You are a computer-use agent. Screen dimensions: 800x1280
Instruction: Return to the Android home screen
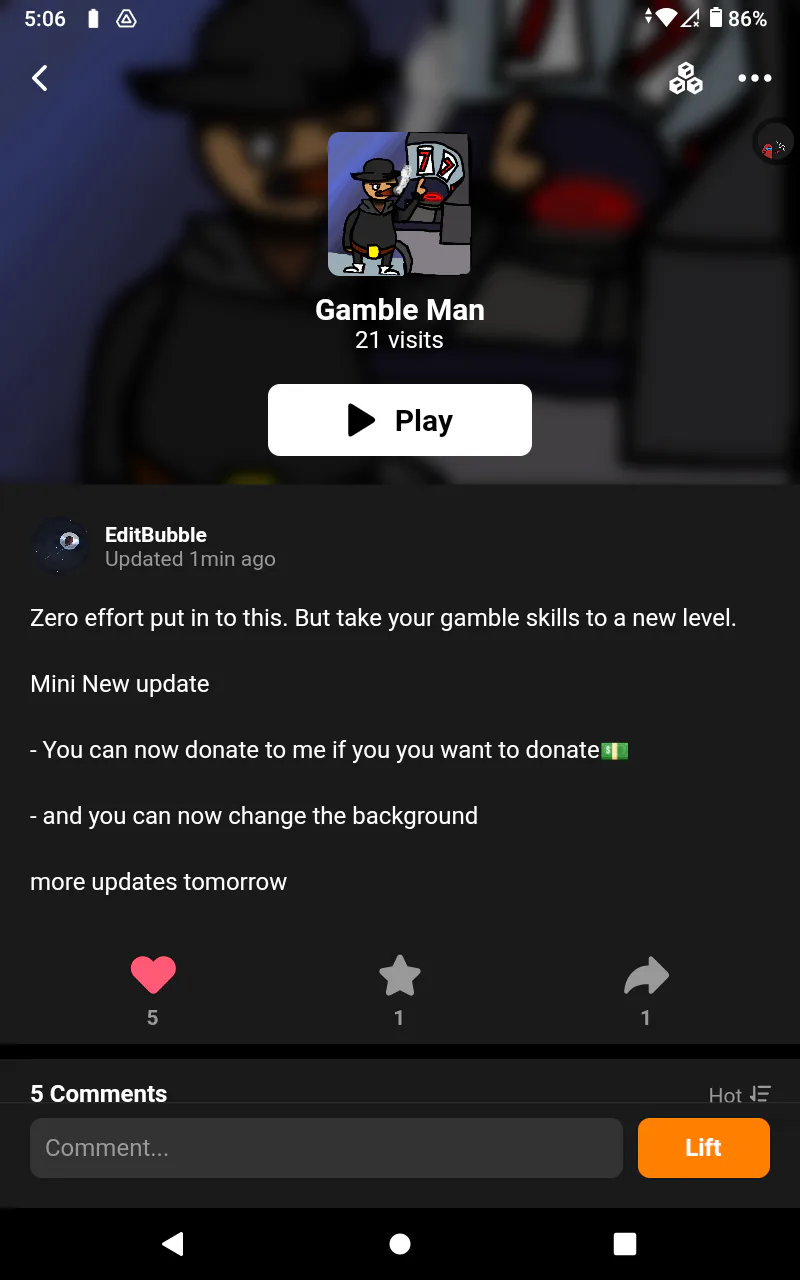tap(400, 1243)
